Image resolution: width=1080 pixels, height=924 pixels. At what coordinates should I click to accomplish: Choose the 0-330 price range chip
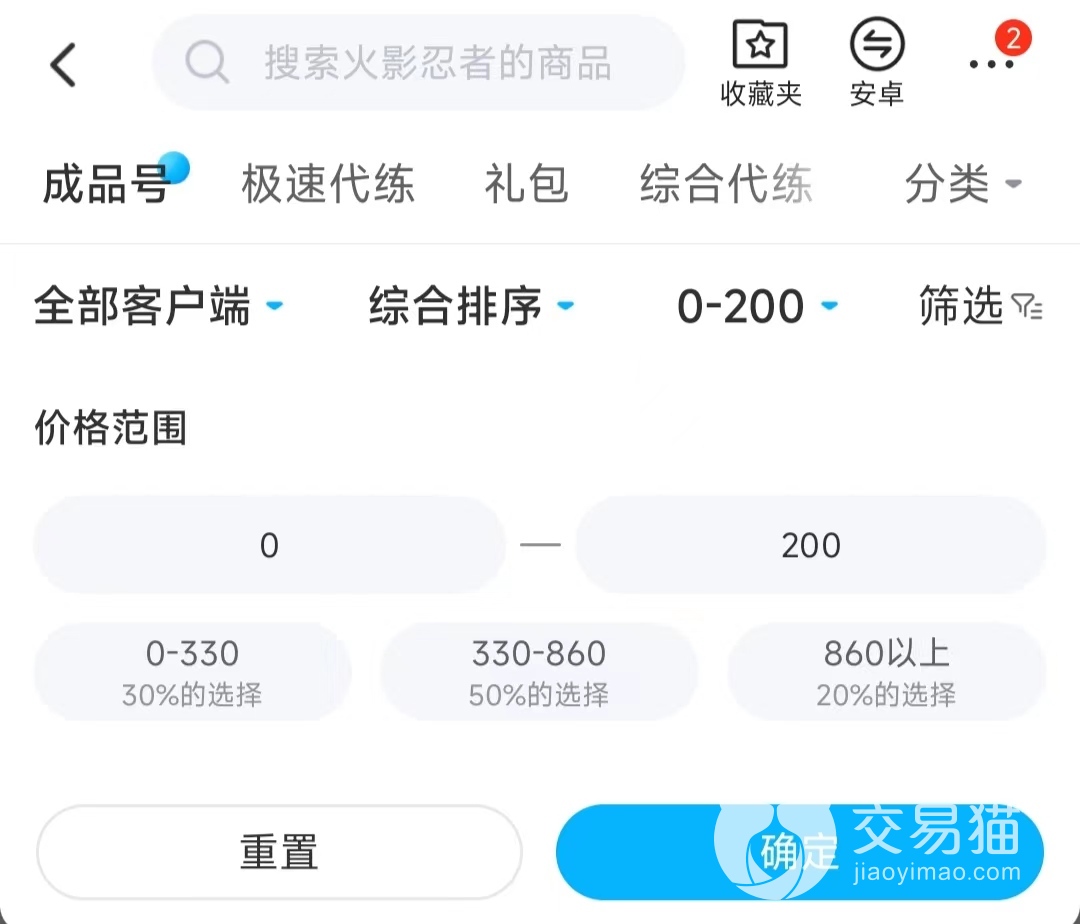192,671
